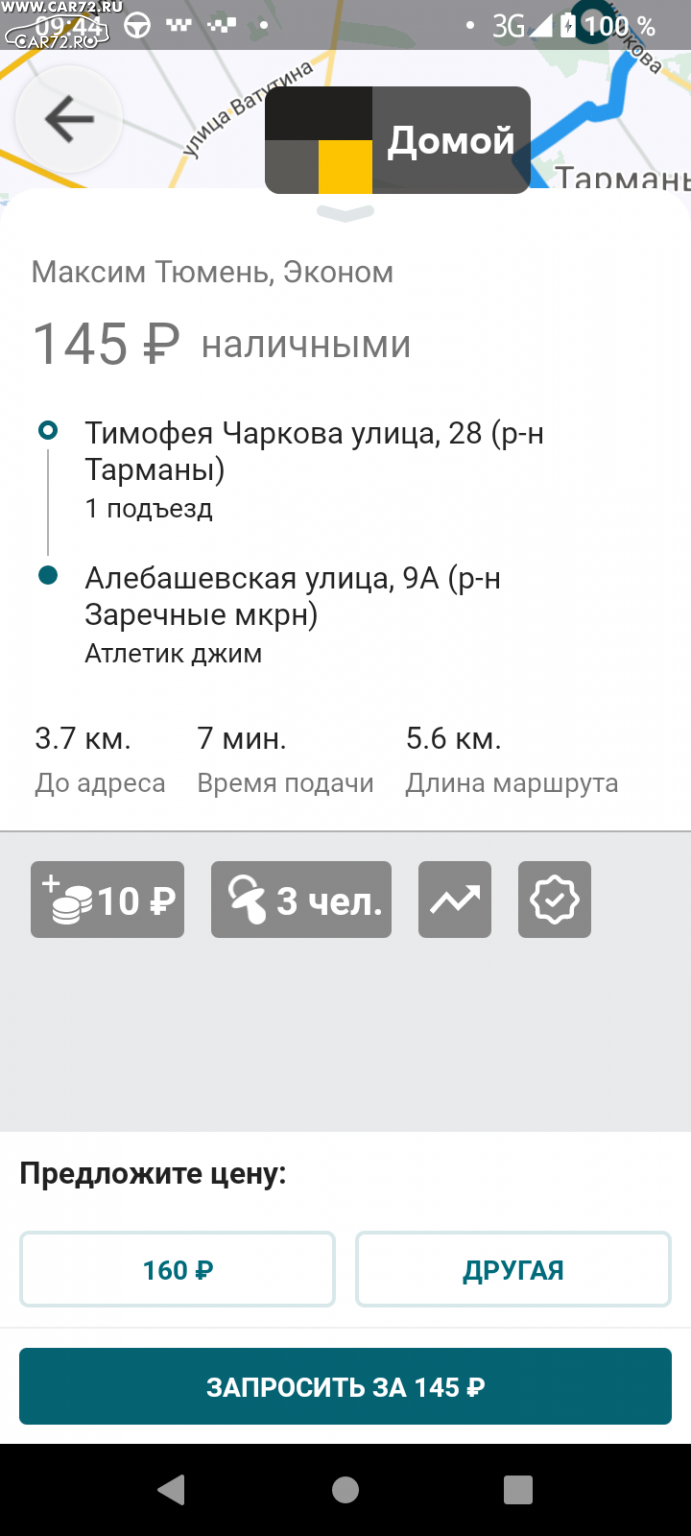Image resolution: width=691 pixels, height=1536 pixels.
Task: Tap the 3 чел. passengers chip
Action: [x=301, y=900]
